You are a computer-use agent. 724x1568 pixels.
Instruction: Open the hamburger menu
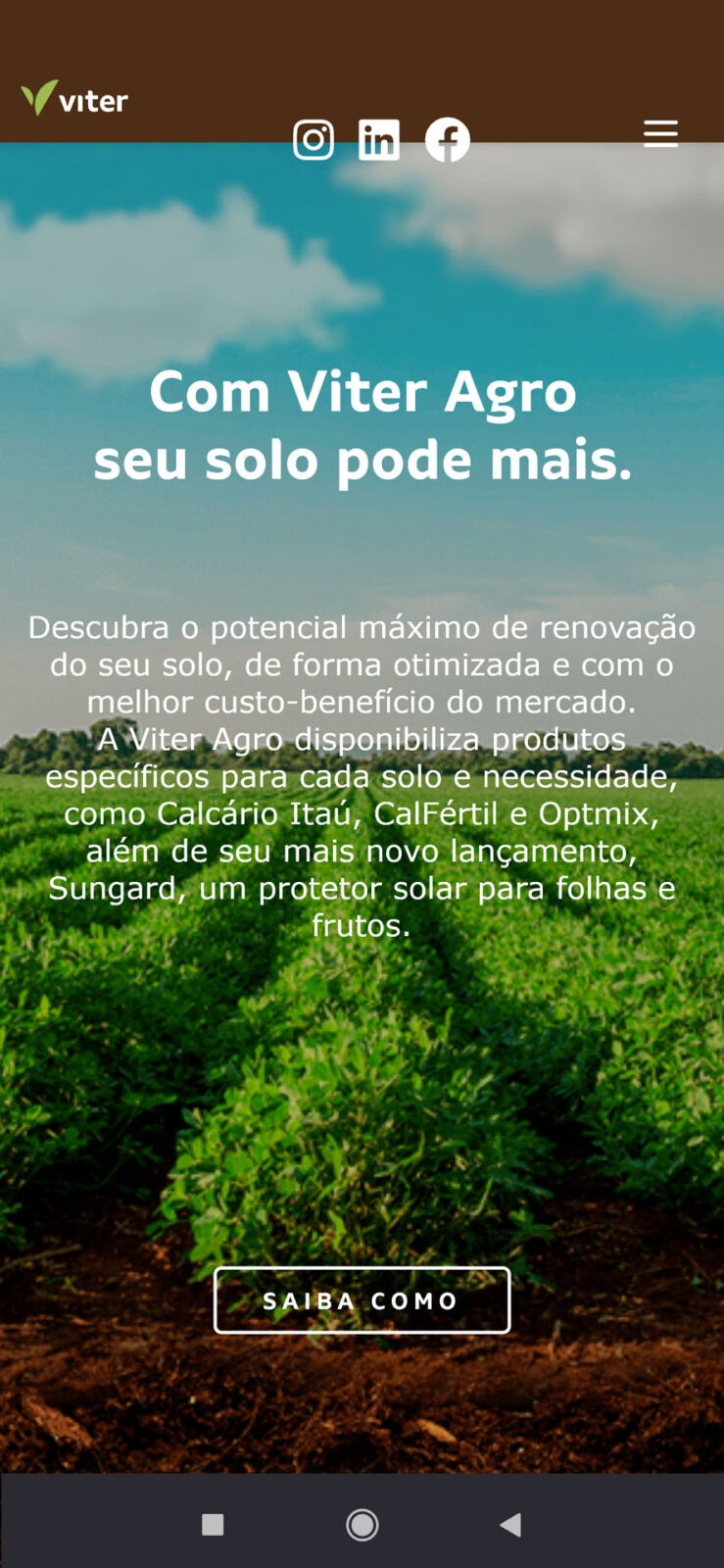click(660, 133)
